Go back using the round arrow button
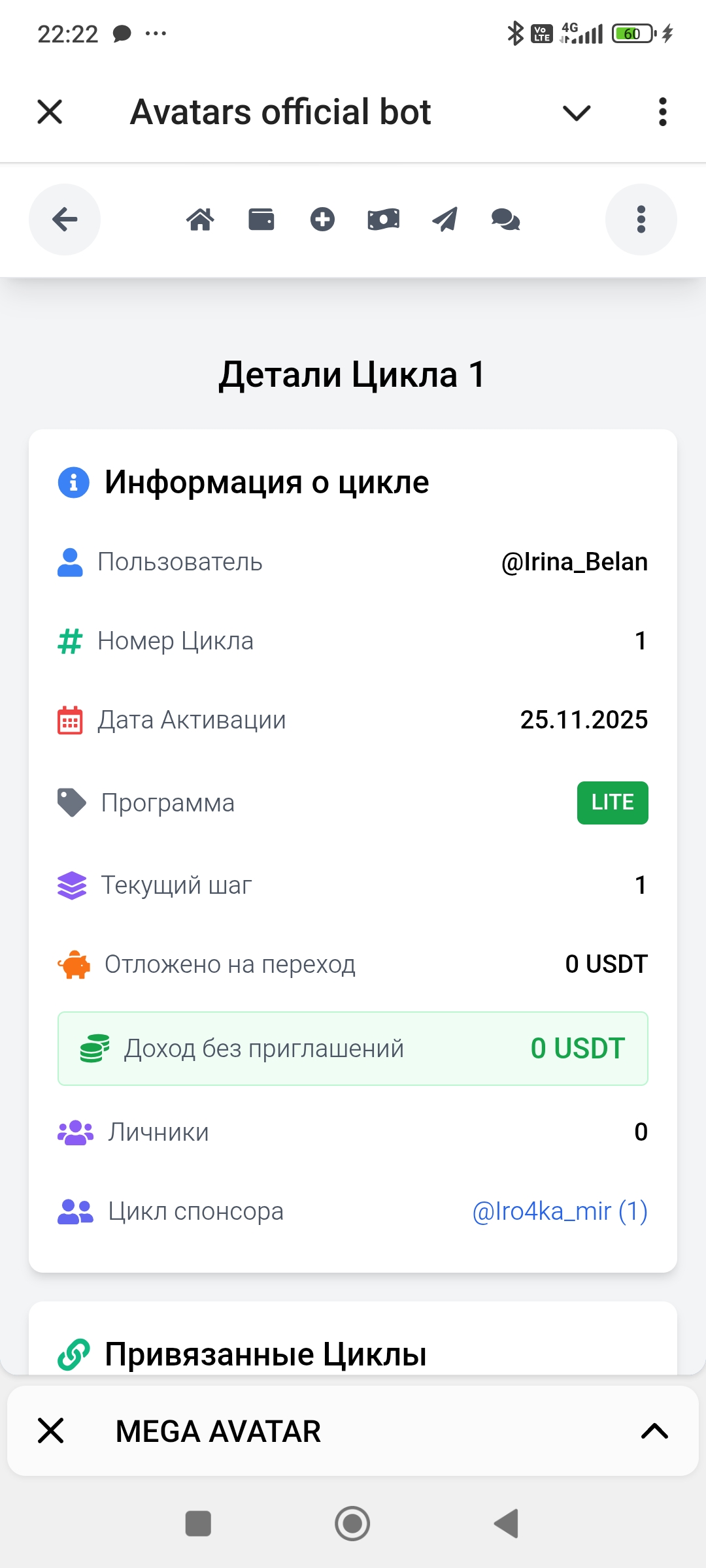This screenshot has width=706, height=1568. coord(65,220)
